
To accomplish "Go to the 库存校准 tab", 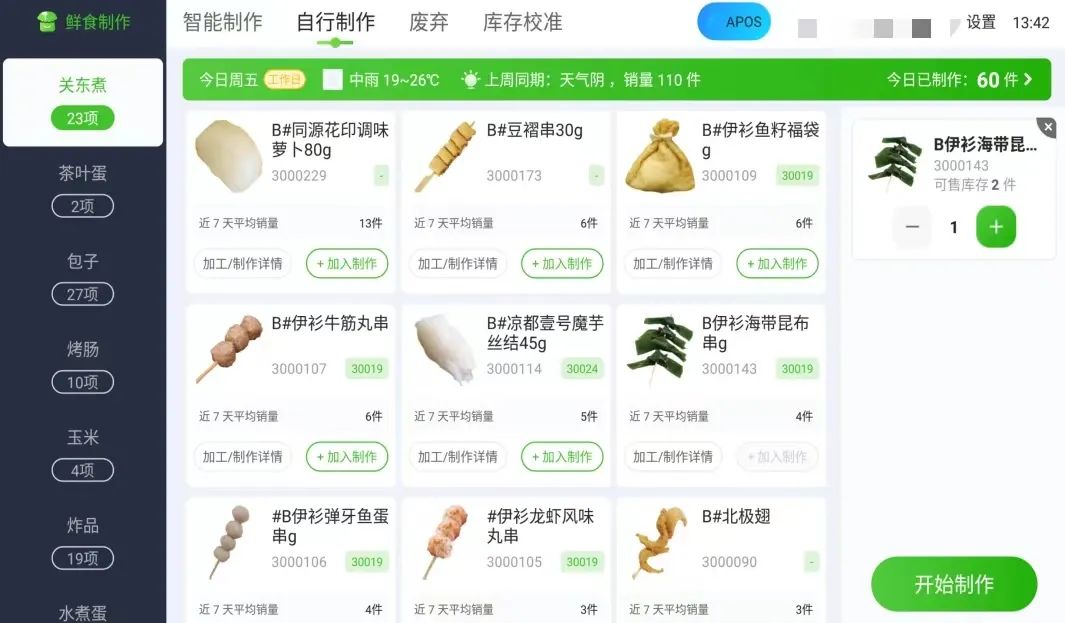I will [522, 22].
